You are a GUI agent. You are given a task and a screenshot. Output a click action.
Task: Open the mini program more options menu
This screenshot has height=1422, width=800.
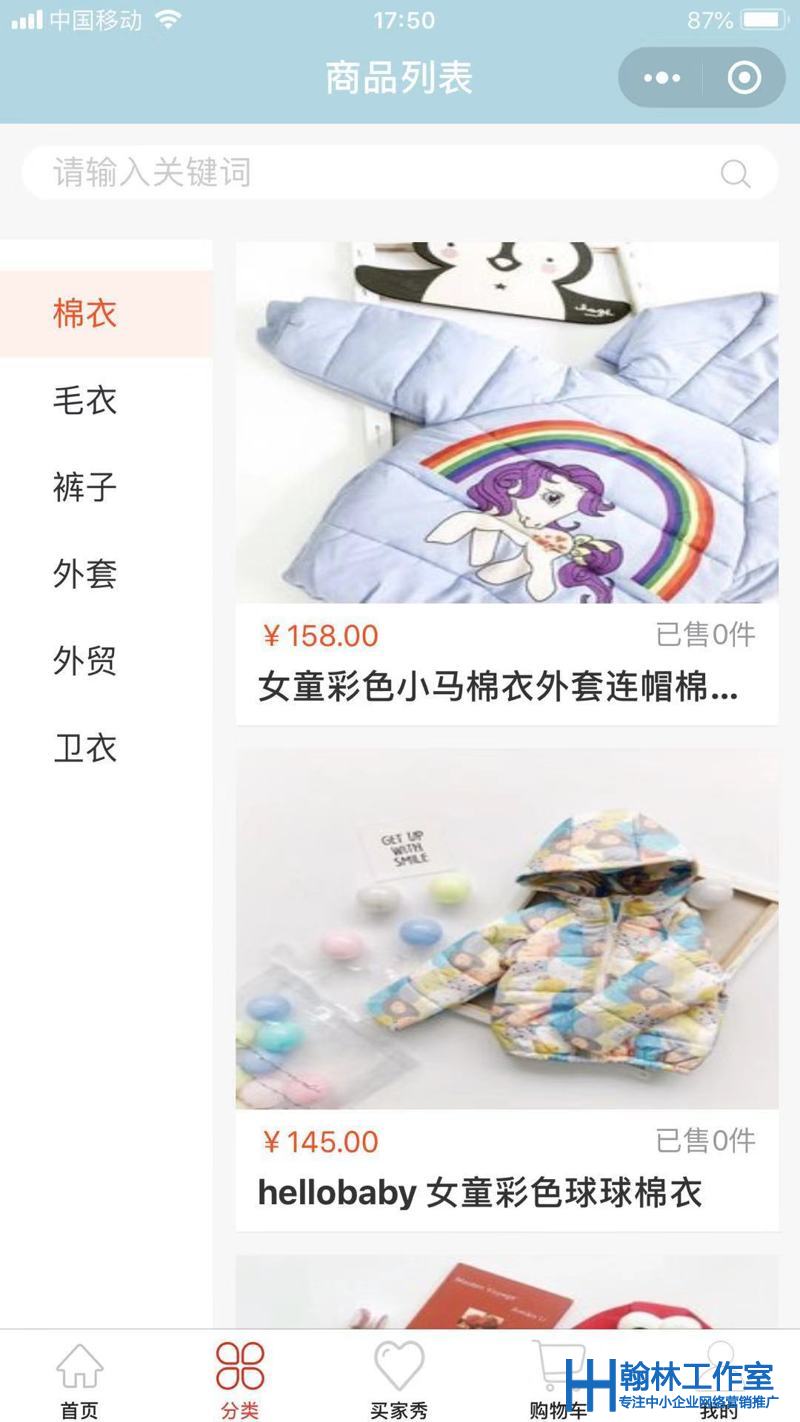(x=662, y=78)
